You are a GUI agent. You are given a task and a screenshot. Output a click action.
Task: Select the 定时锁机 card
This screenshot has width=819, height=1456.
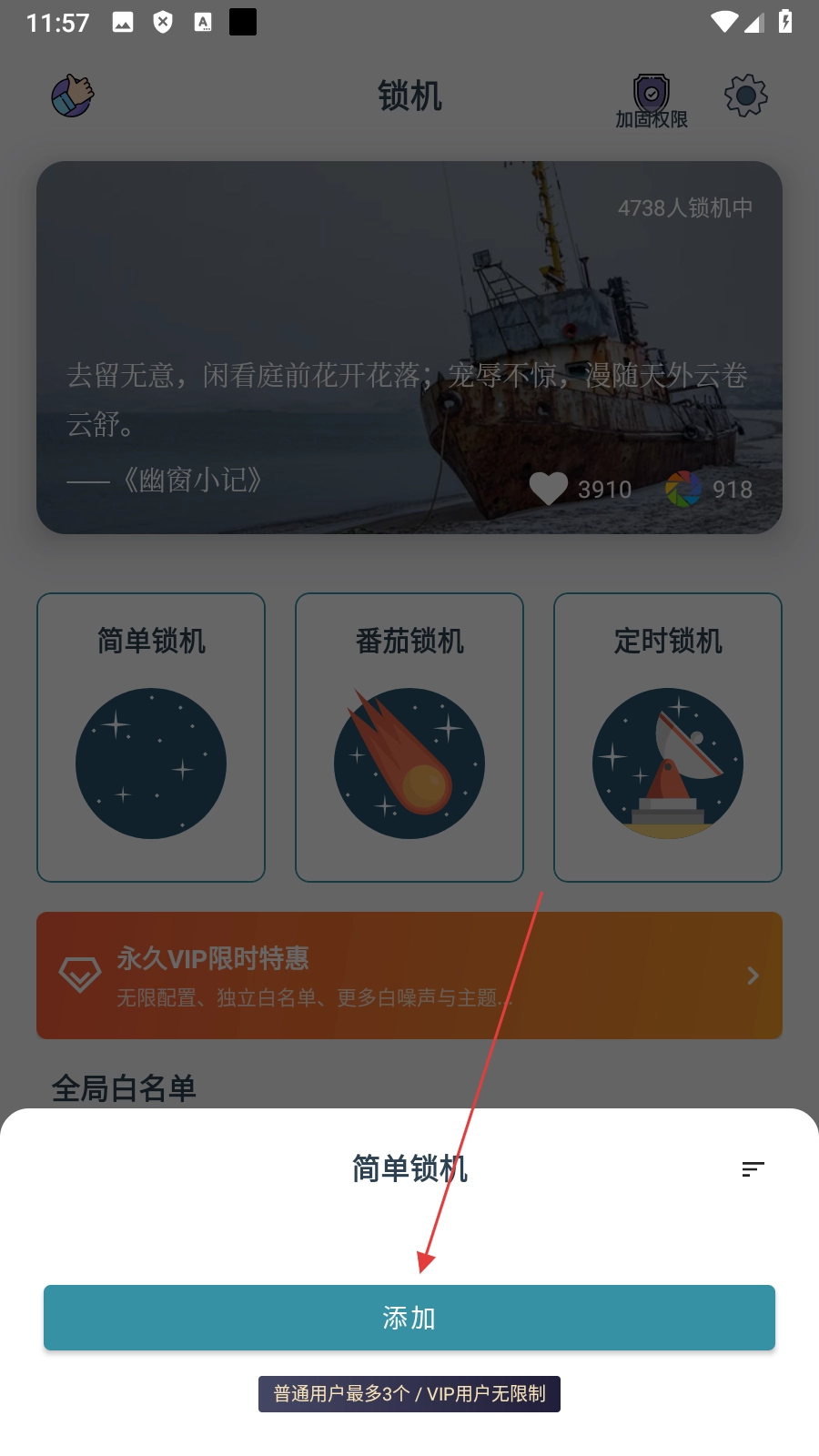point(668,737)
